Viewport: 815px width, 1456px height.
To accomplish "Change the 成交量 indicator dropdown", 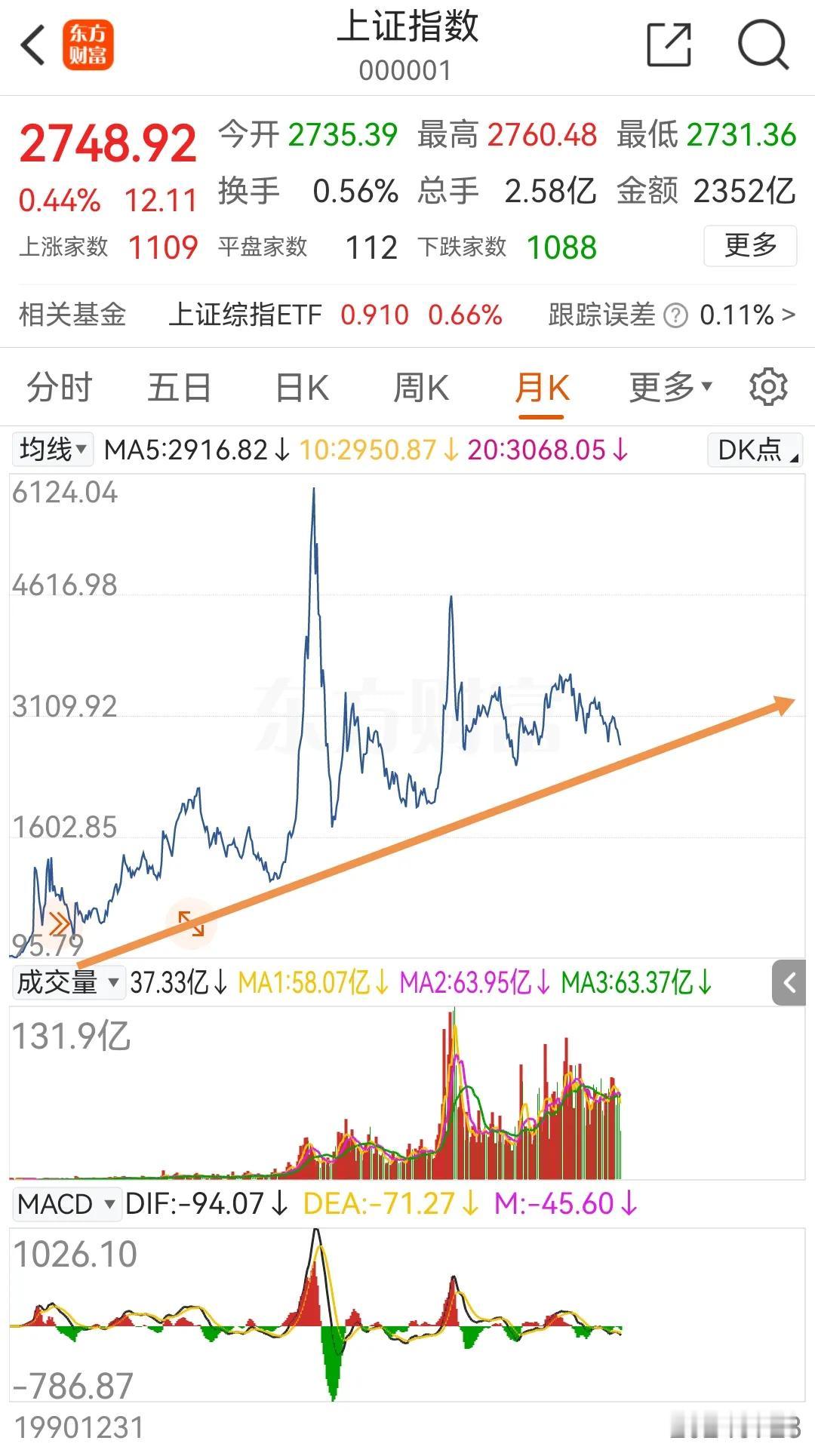I will 68,982.
